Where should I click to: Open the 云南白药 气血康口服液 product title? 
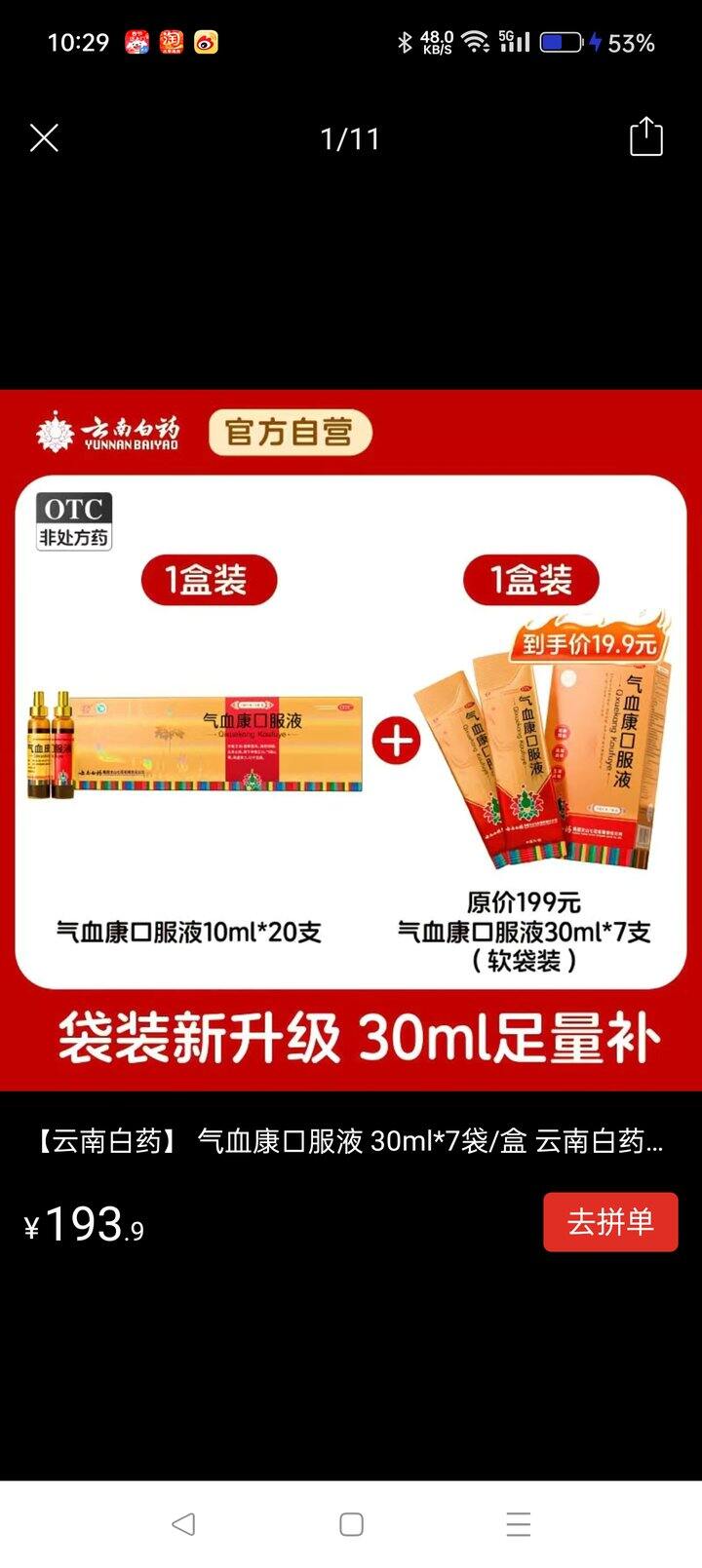350,1141
